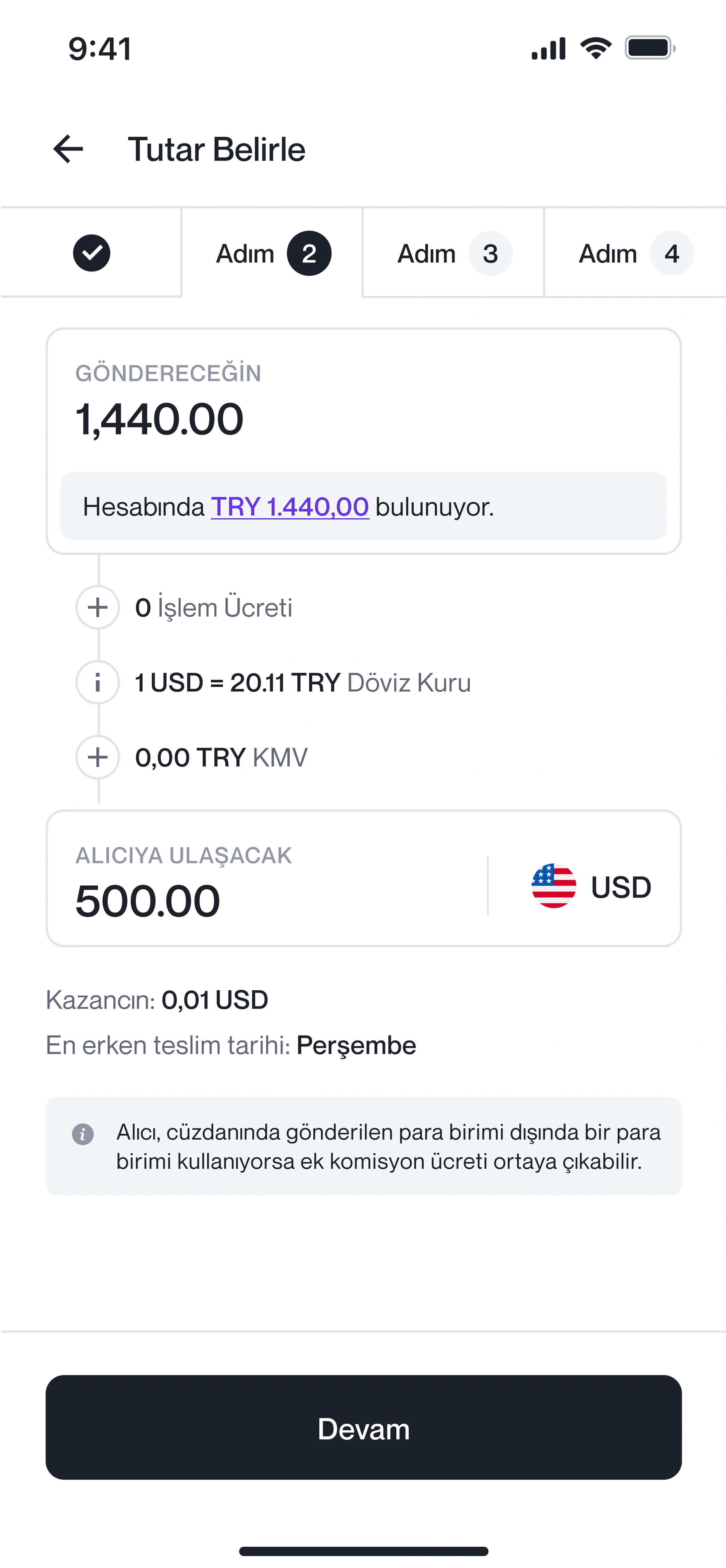Go back from Tutar Belirle
726x1568 pixels.
[x=68, y=149]
